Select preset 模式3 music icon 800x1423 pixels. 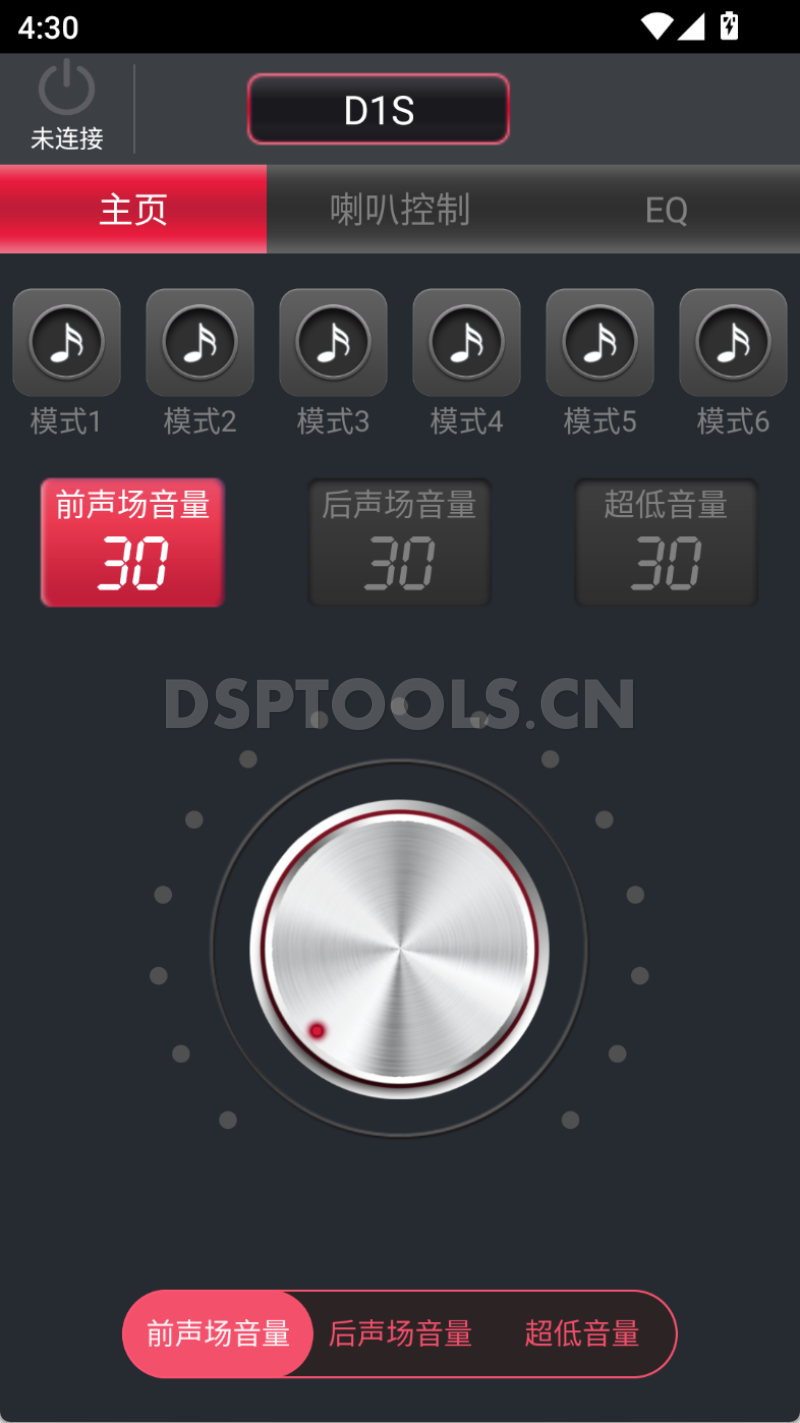tap(332, 342)
